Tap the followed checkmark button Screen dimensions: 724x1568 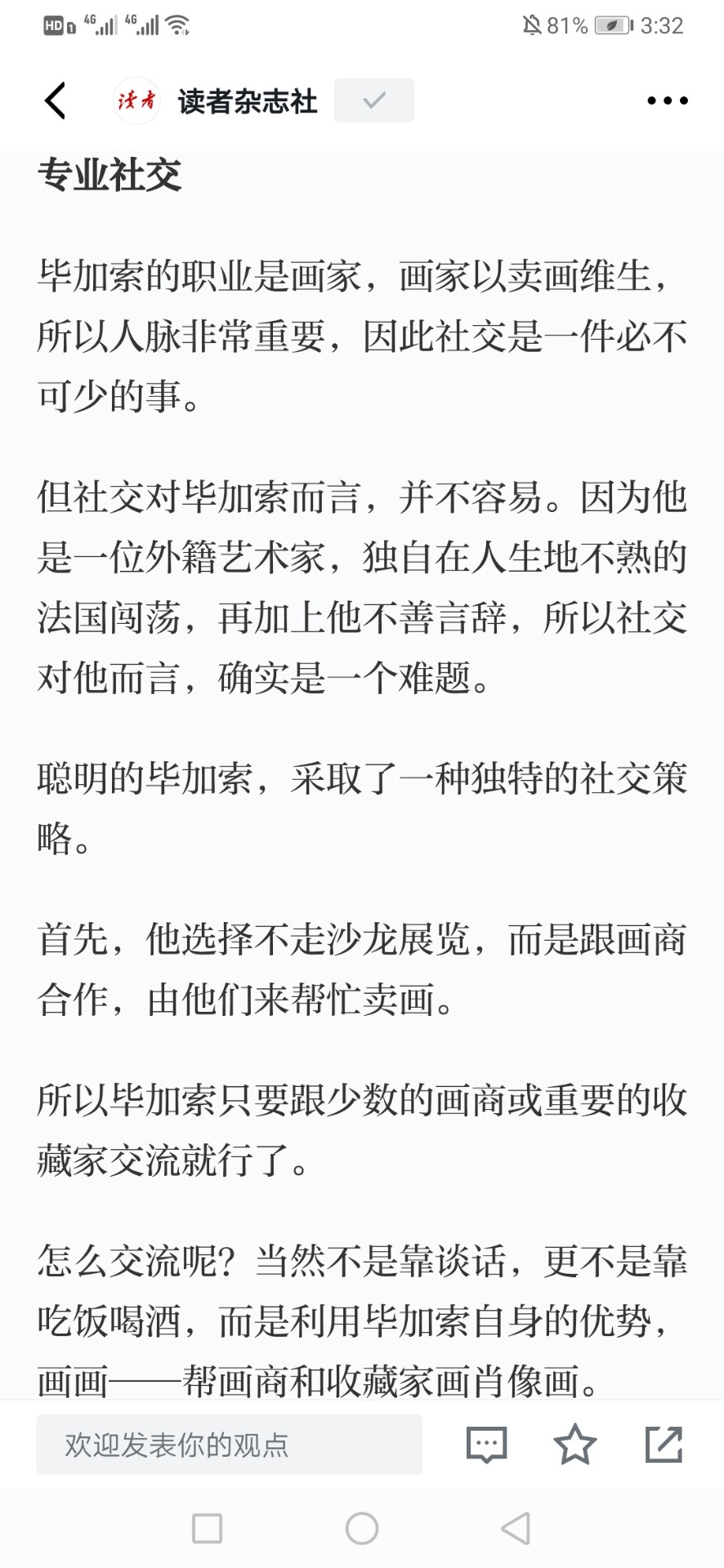point(374,100)
